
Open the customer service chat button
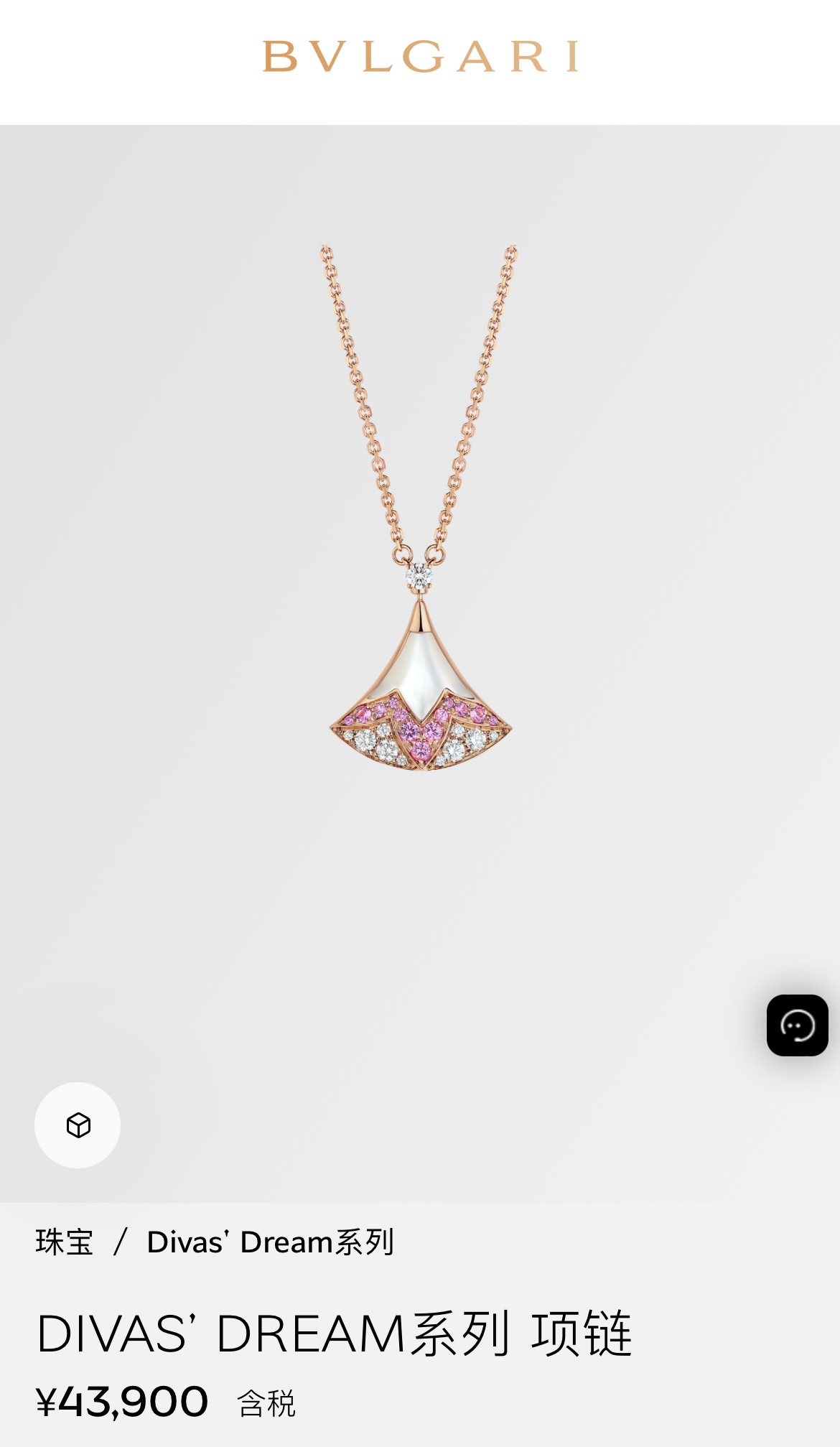797,1025
